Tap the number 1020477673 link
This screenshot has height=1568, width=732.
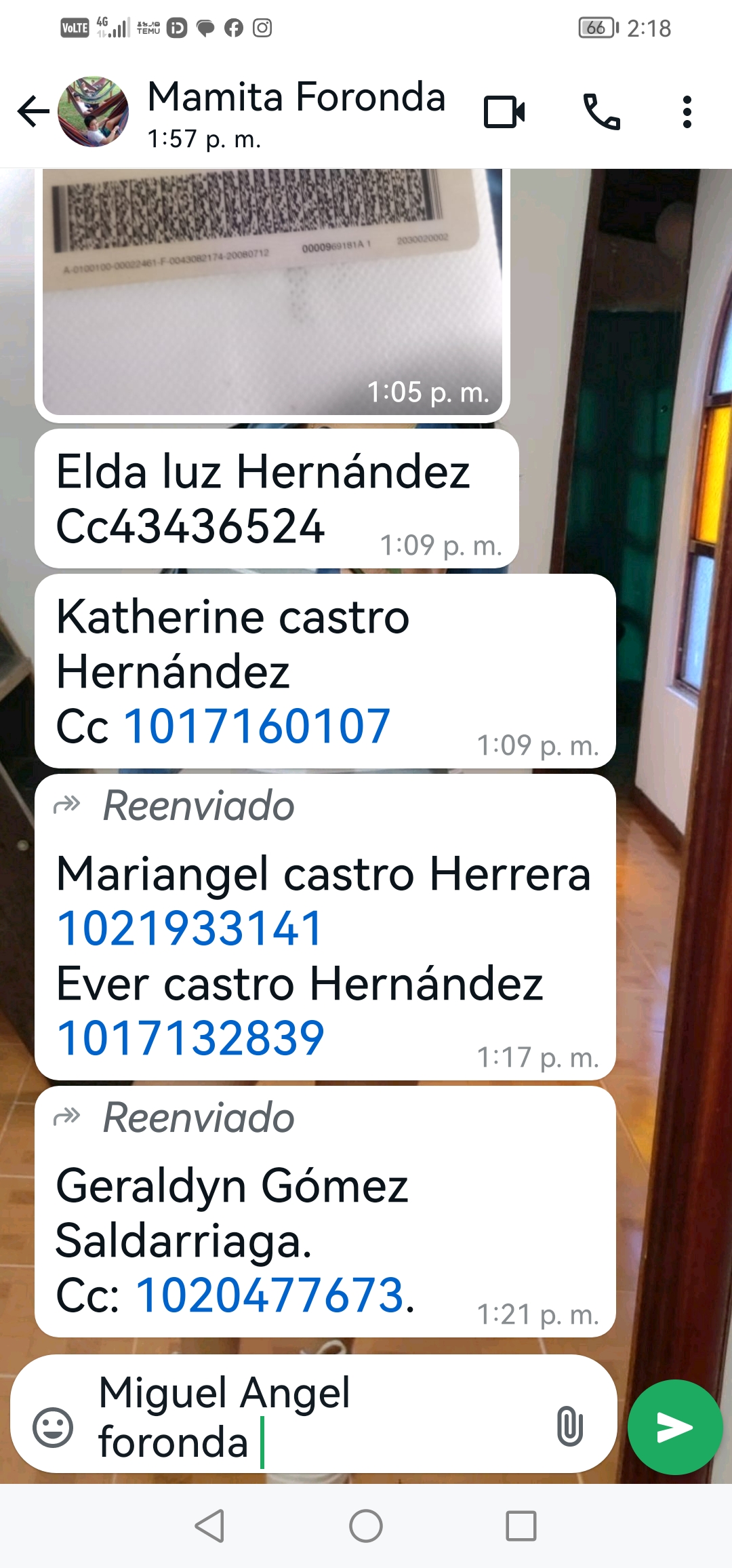pyautogui.click(x=270, y=1295)
